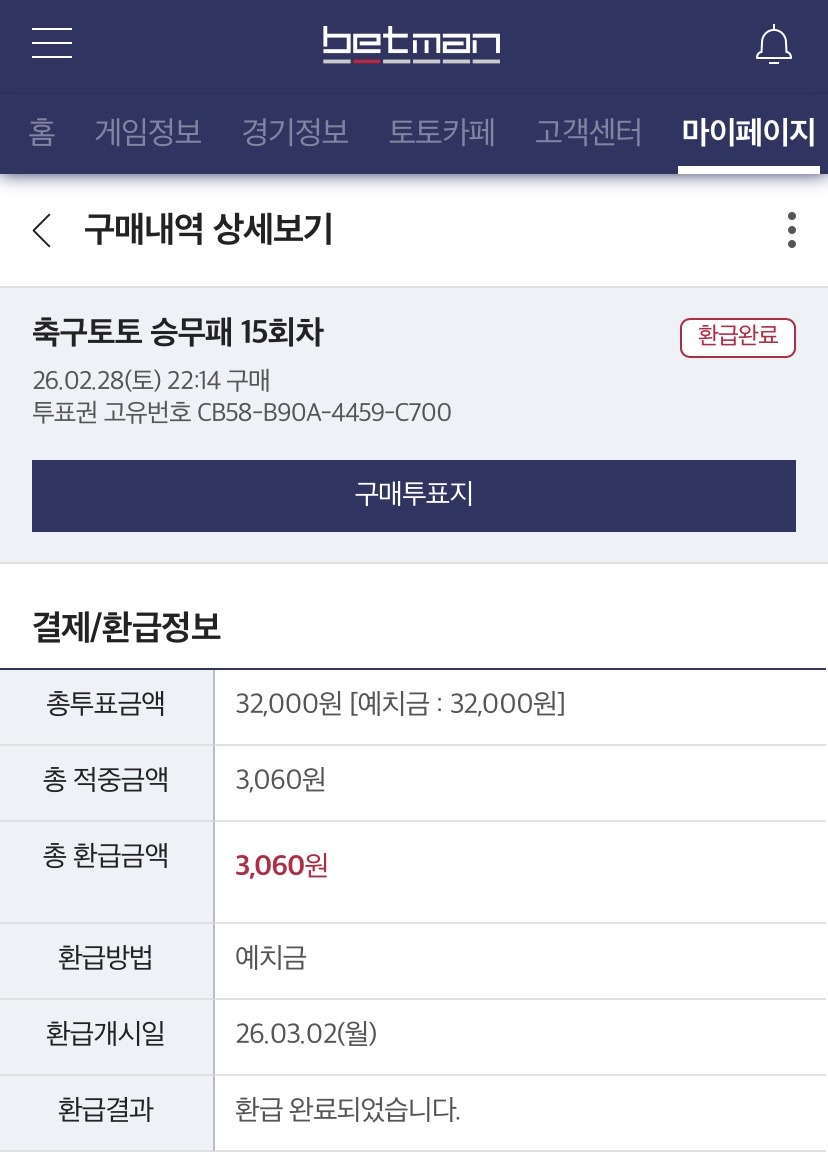Screen dimensions: 828x1173
Task: Open the notifications bell
Action: click(773, 46)
